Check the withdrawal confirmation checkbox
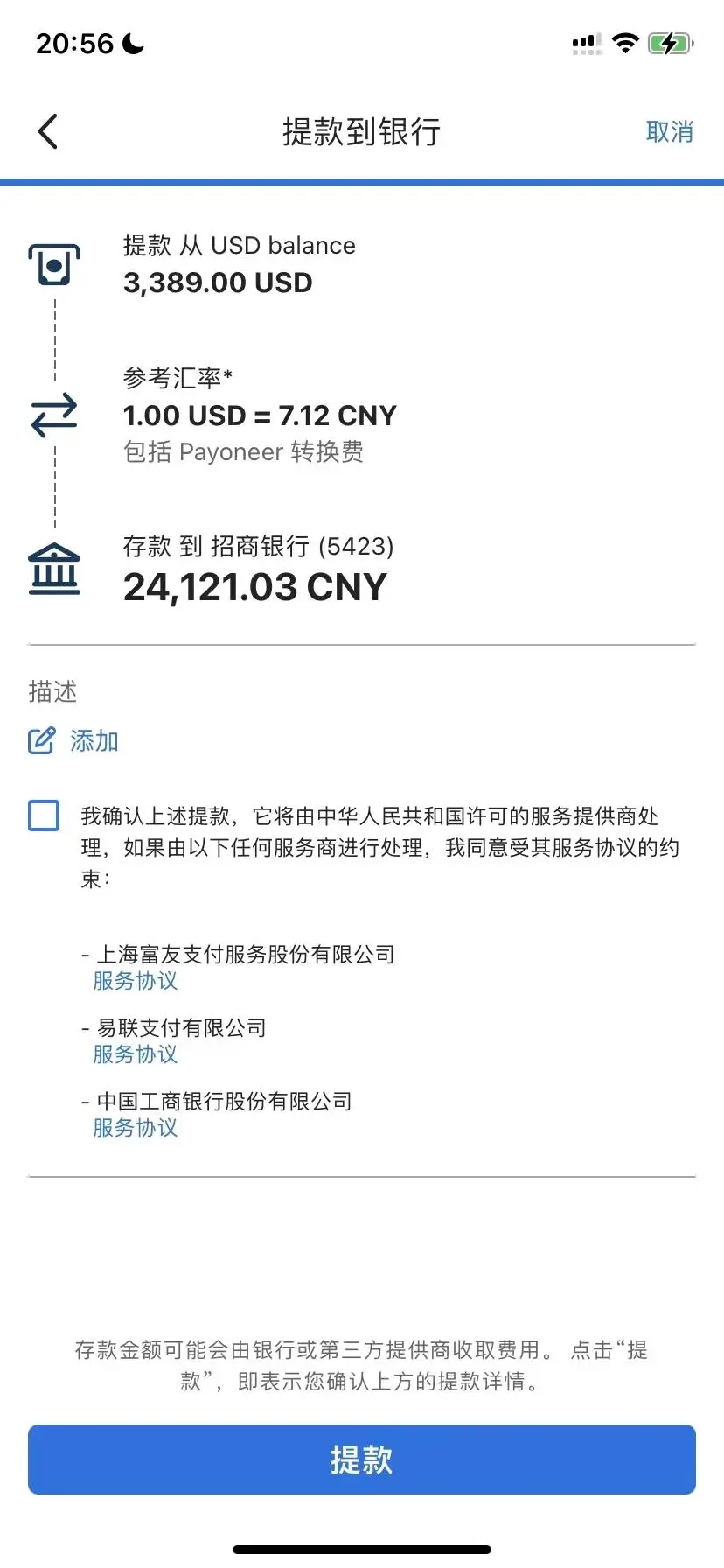724x1568 pixels. pos(45,815)
